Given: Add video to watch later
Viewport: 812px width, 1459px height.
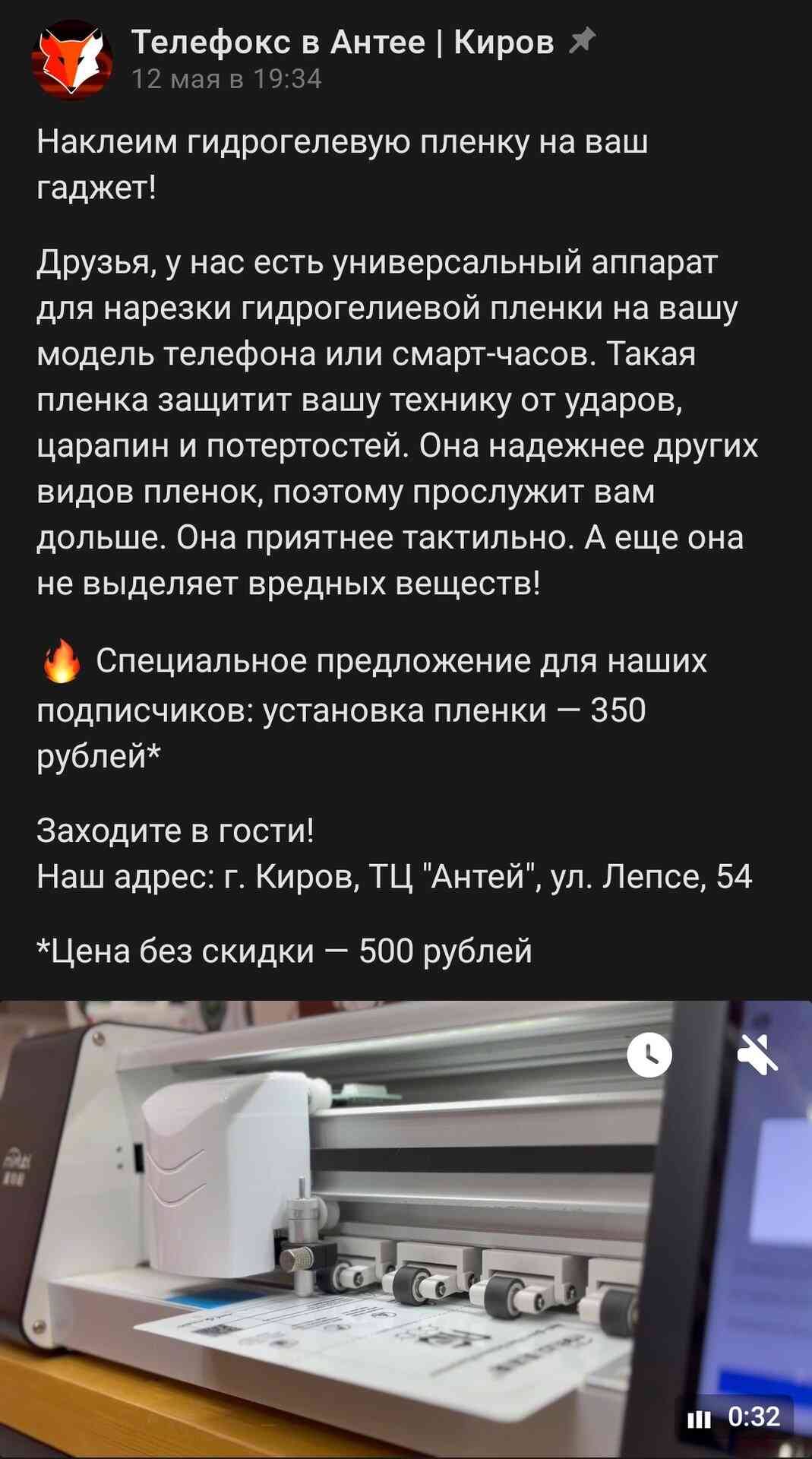Looking at the screenshot, I should pos(649,1054).
